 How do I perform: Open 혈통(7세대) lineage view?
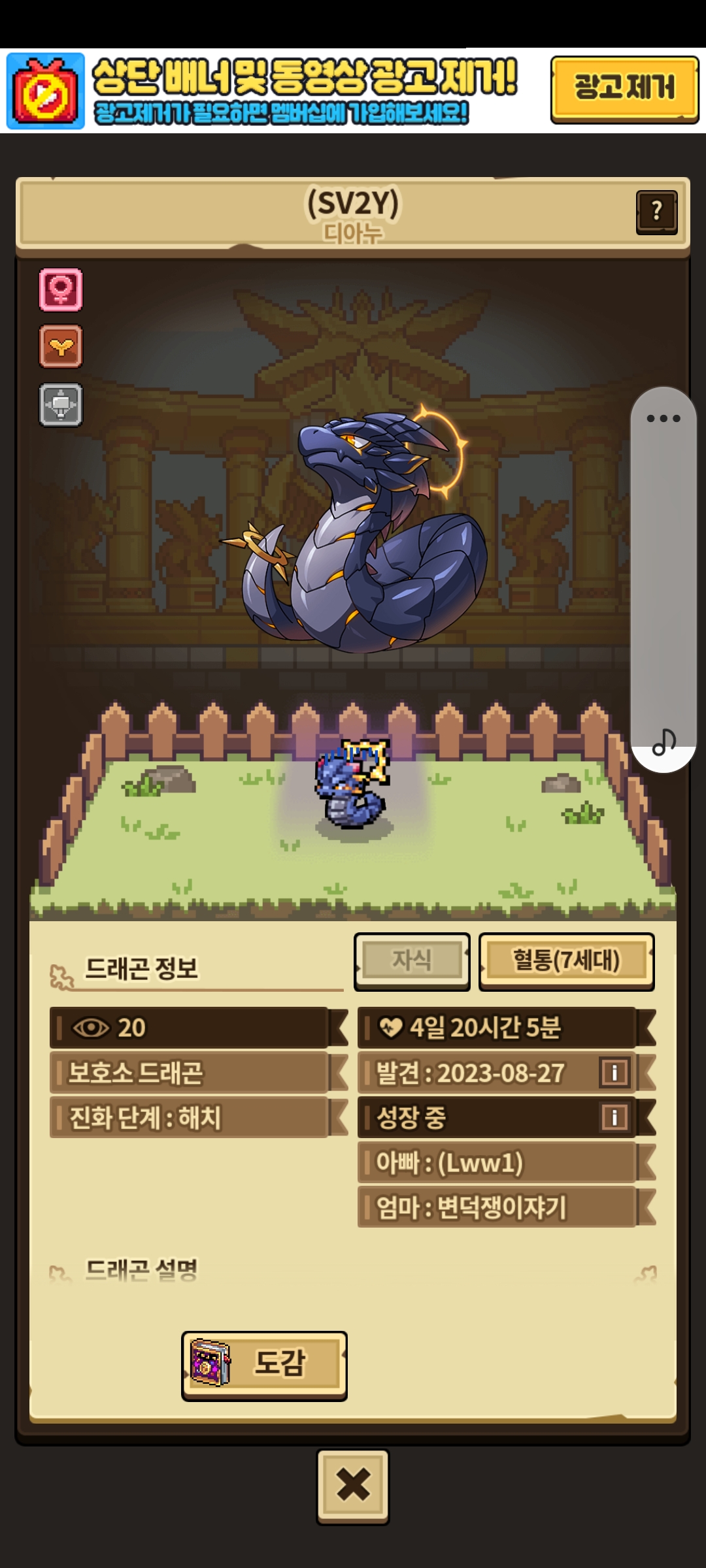click(566, 960)
